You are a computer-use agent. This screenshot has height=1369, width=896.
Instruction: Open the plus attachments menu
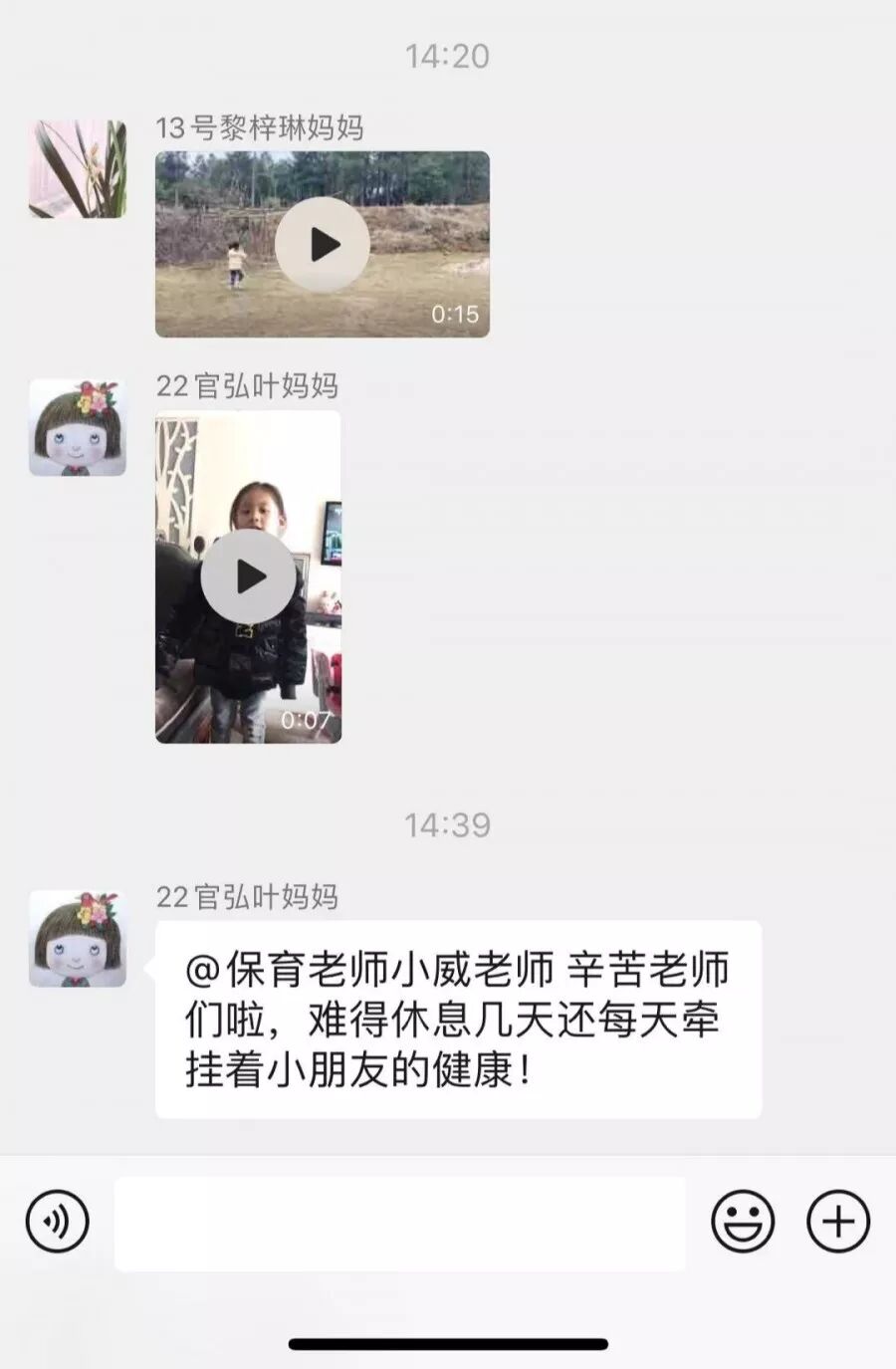pos(838,1222)
